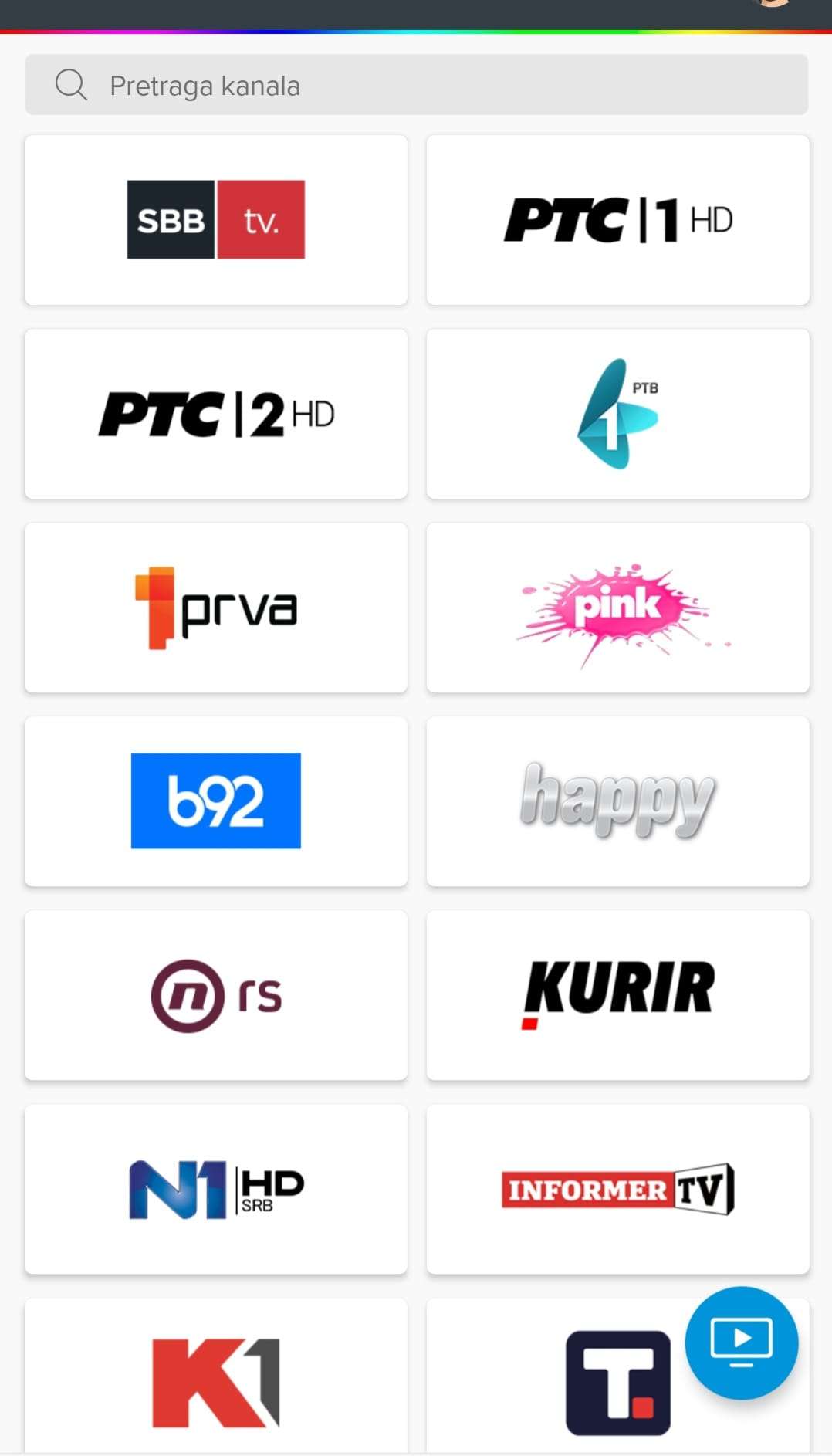Tap the Pretraga kanala search field
The width and height of the screenshot is (832, 1456).
[417, 85]
